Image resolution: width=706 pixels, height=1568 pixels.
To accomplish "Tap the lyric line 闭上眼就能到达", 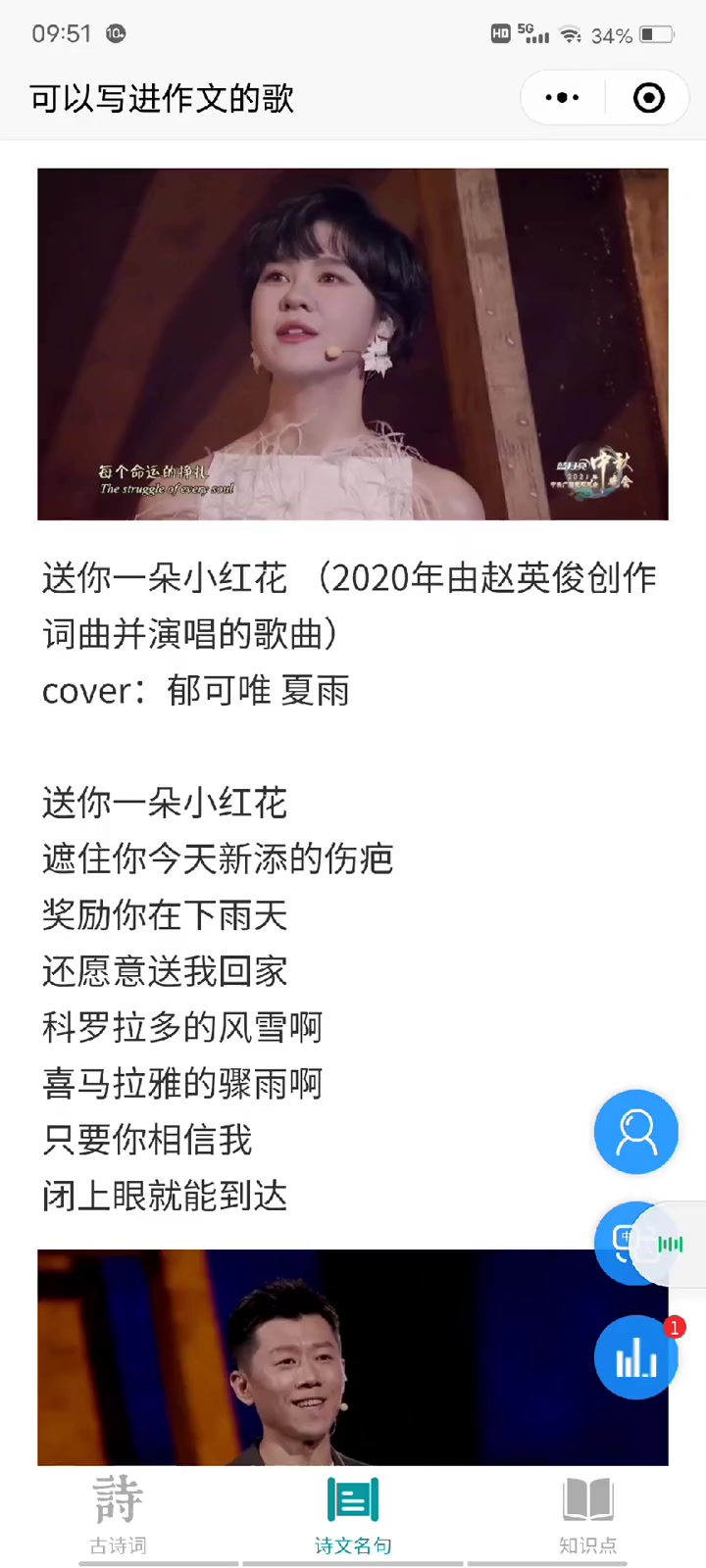I will pos(164,1196).
